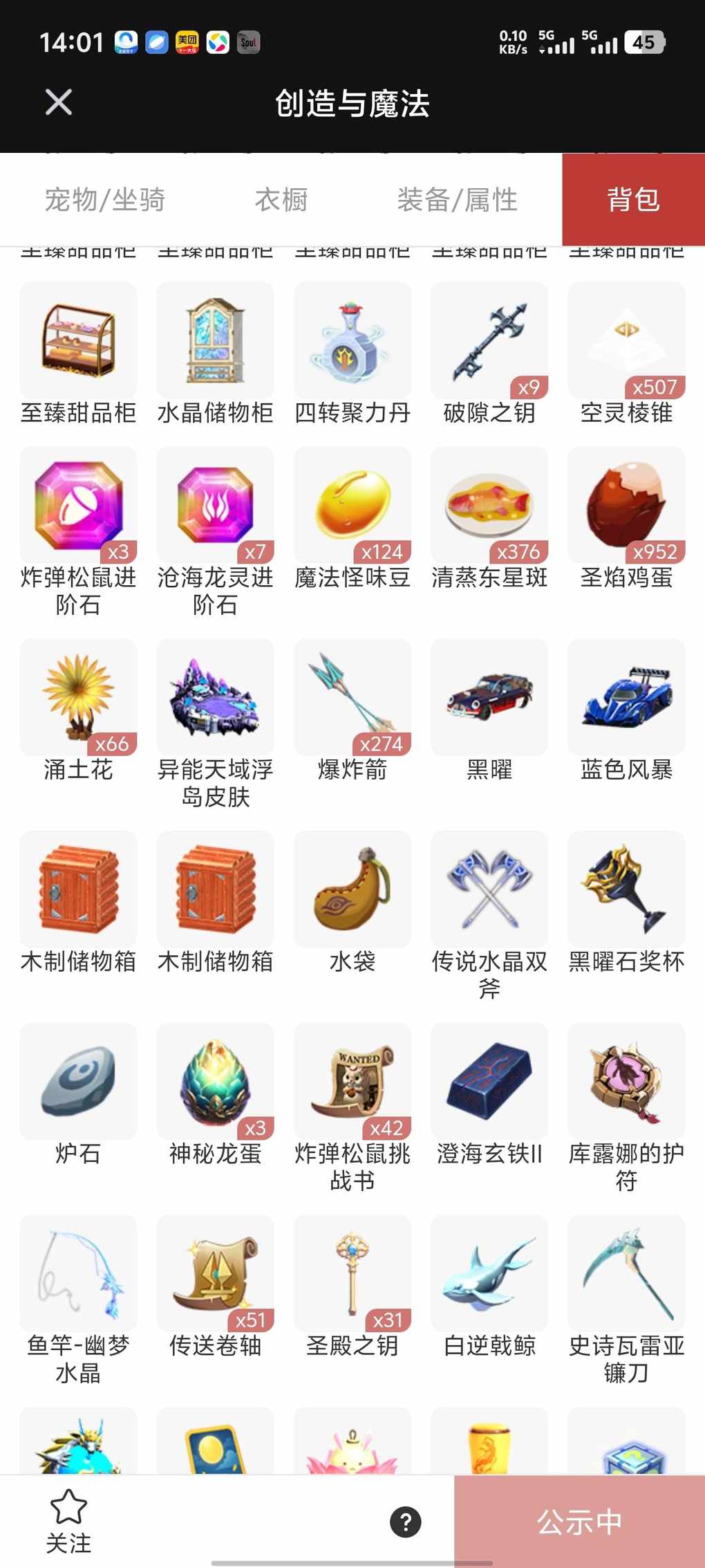
Task: Tap the 公示中 button
Action: click(579, 1522)
